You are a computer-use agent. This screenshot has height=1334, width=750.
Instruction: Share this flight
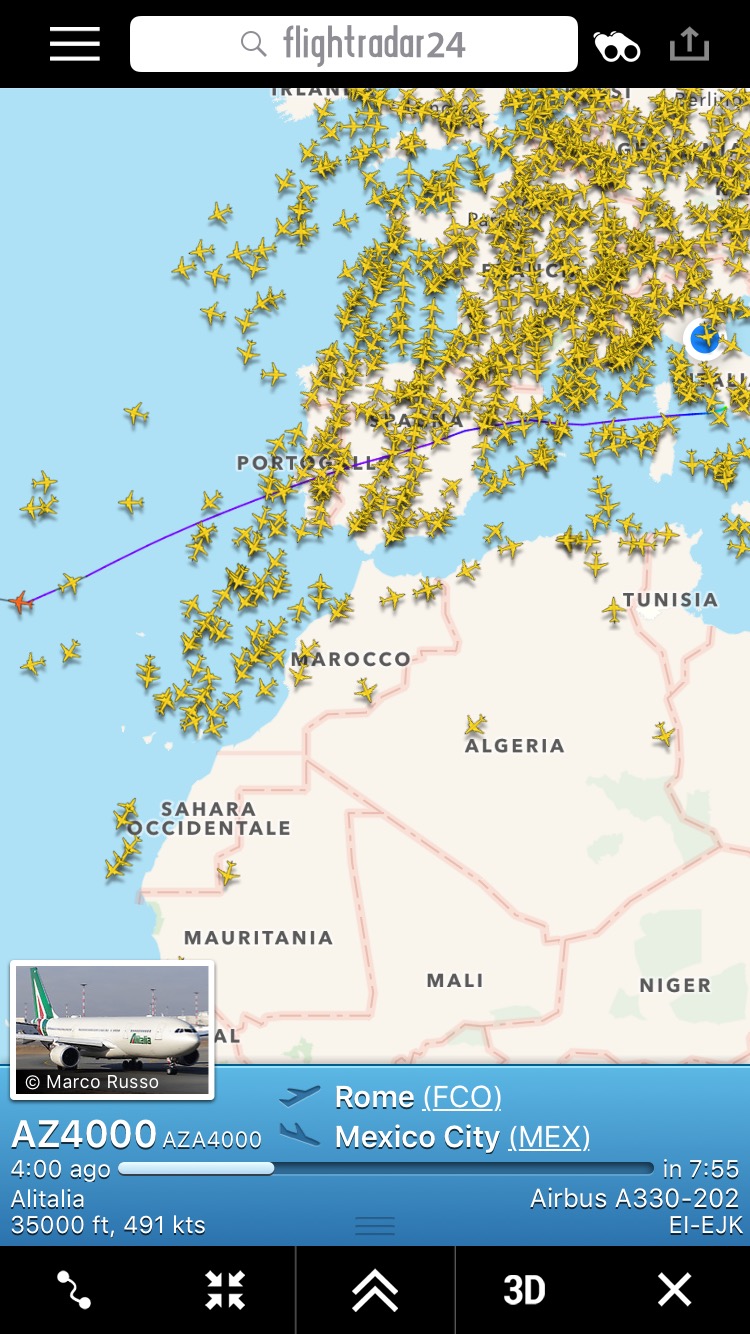click(x=689, y=44)
